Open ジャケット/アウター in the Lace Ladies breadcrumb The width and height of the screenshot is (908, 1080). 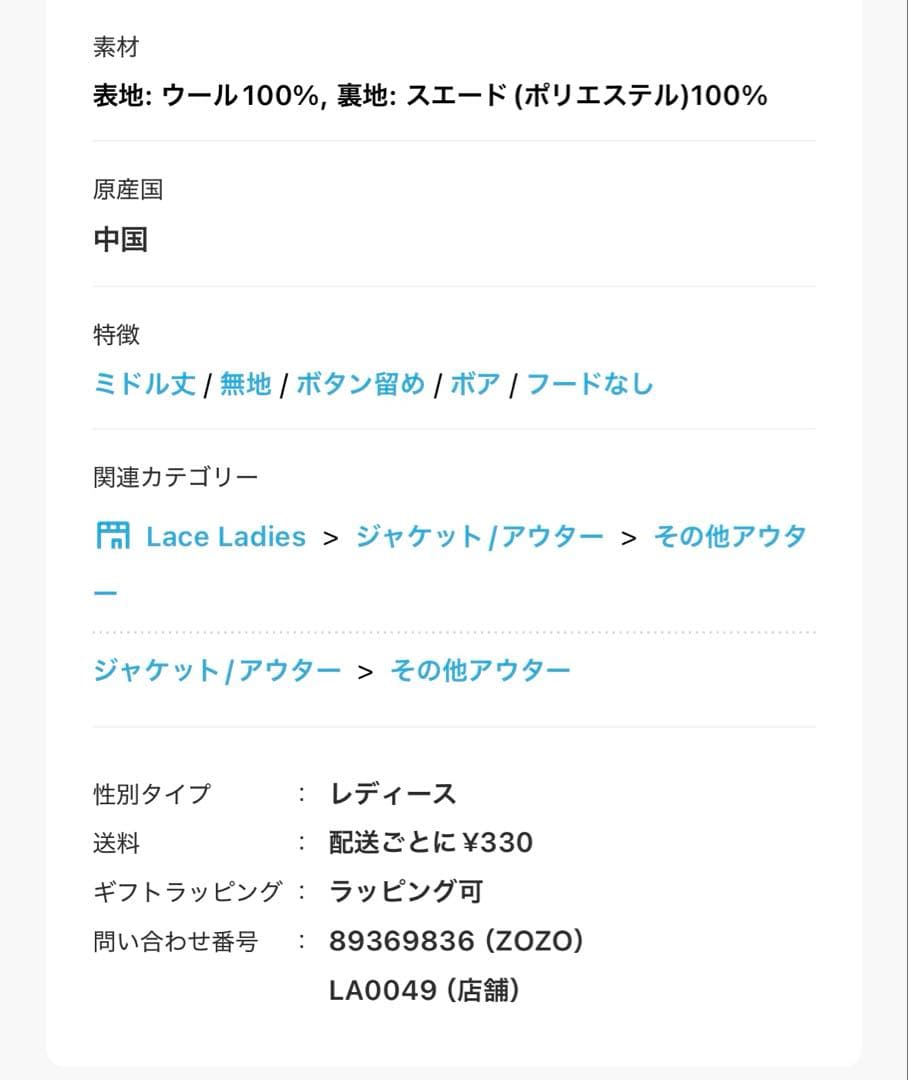click(479, 537)
